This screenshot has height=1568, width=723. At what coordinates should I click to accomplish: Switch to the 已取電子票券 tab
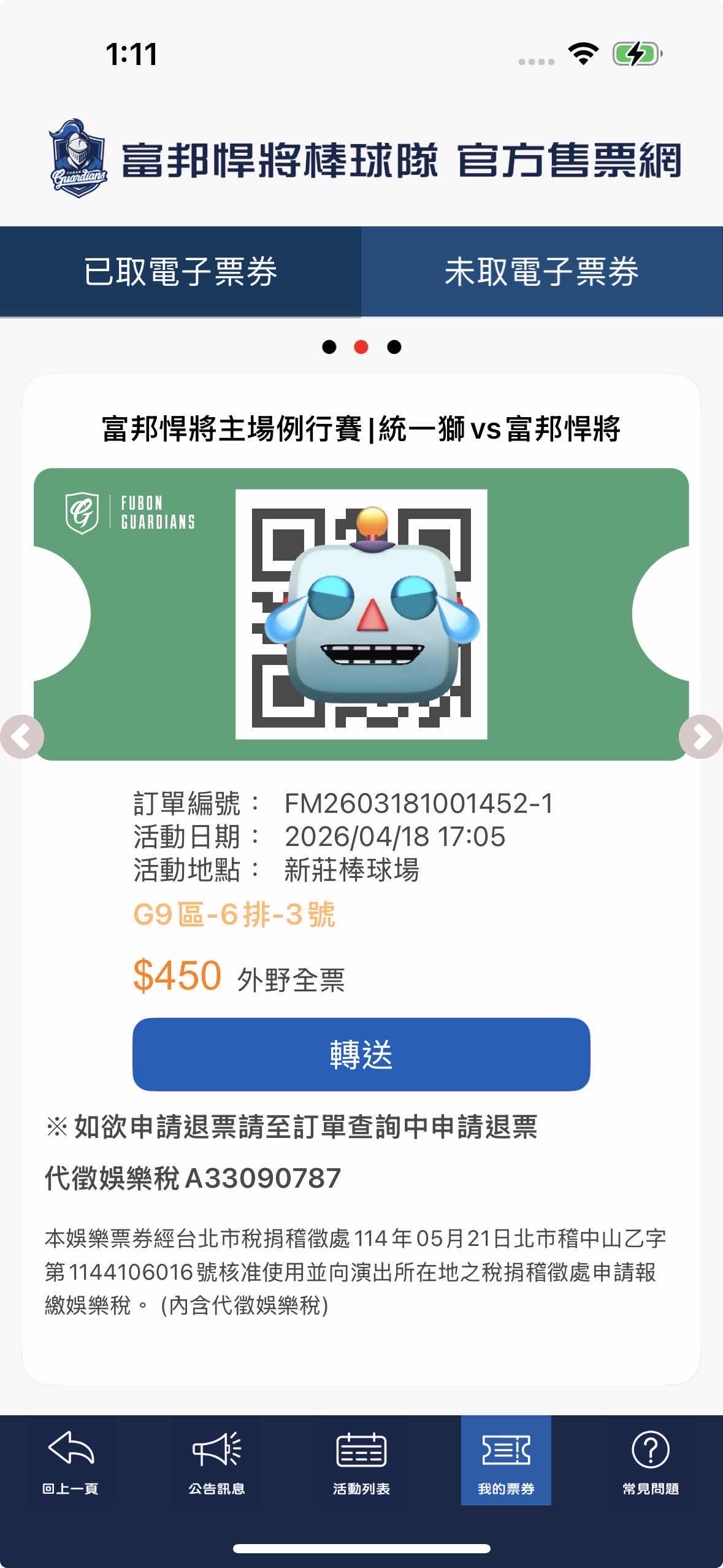[180, 272]
